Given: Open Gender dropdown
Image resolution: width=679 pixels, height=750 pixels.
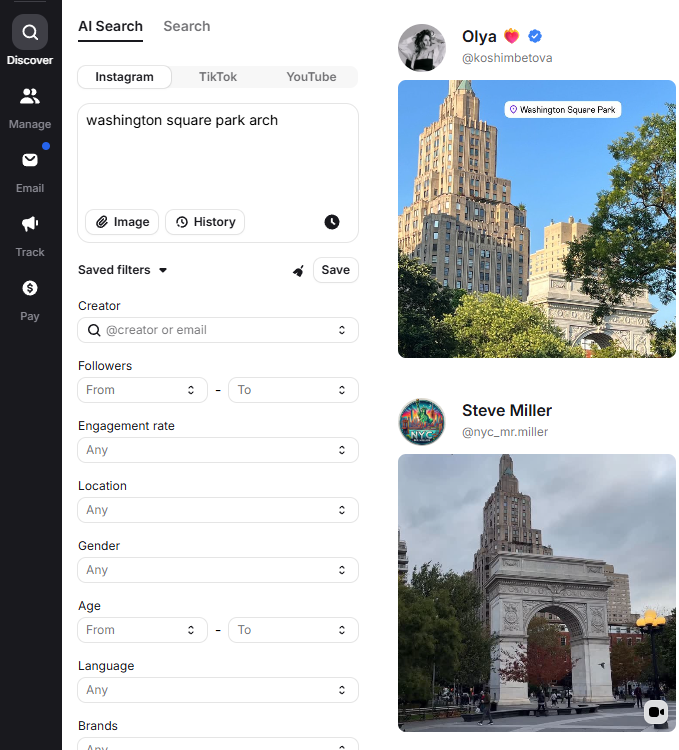Looking at the screenshot, I should [218, 570].
